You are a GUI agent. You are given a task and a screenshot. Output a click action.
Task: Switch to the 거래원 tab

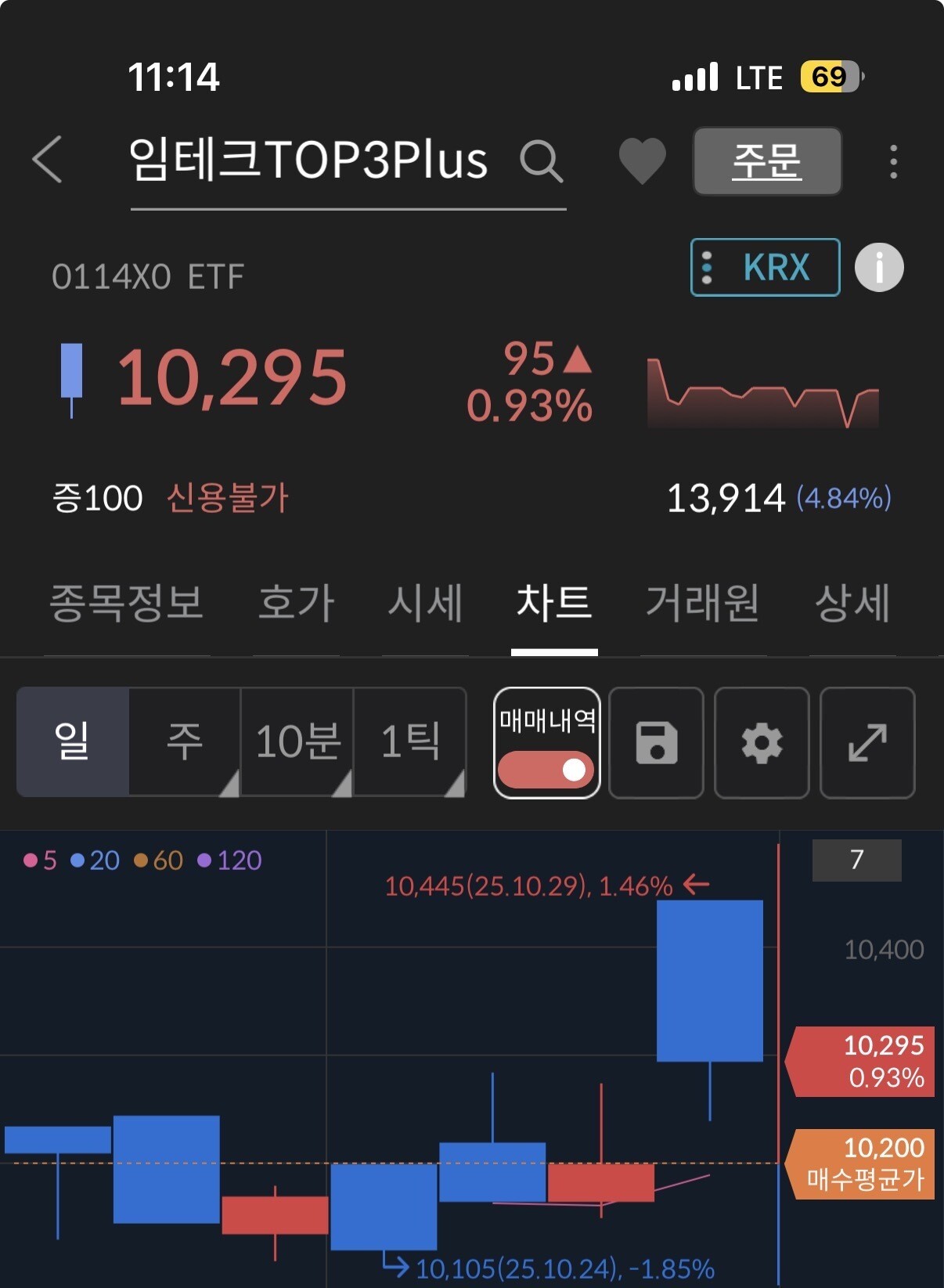(x=702, y=603)
